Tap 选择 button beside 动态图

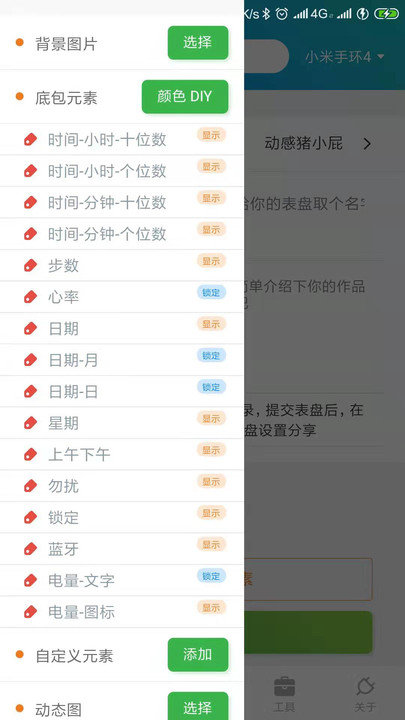tap(198, 707)
